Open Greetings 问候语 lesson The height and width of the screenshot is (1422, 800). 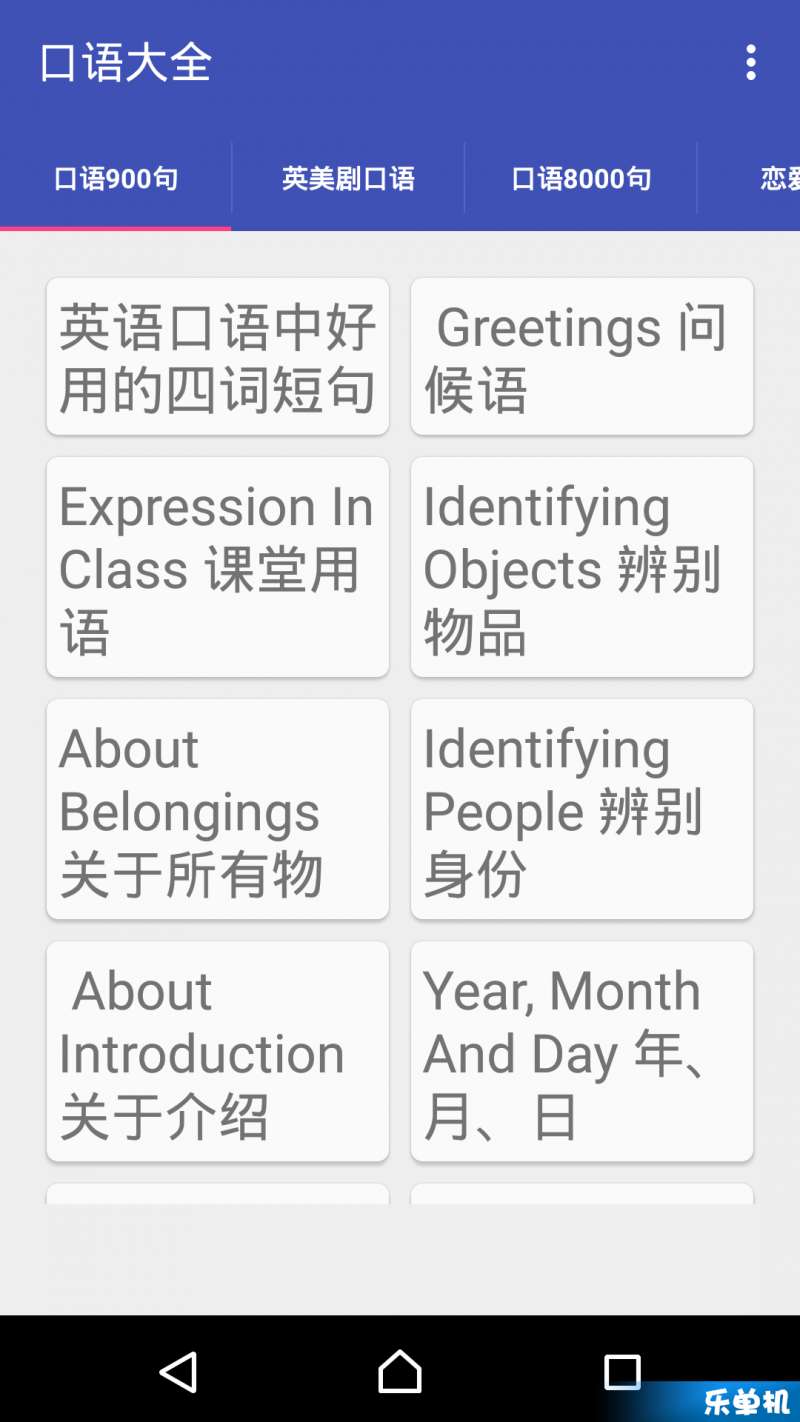(582, 357)
